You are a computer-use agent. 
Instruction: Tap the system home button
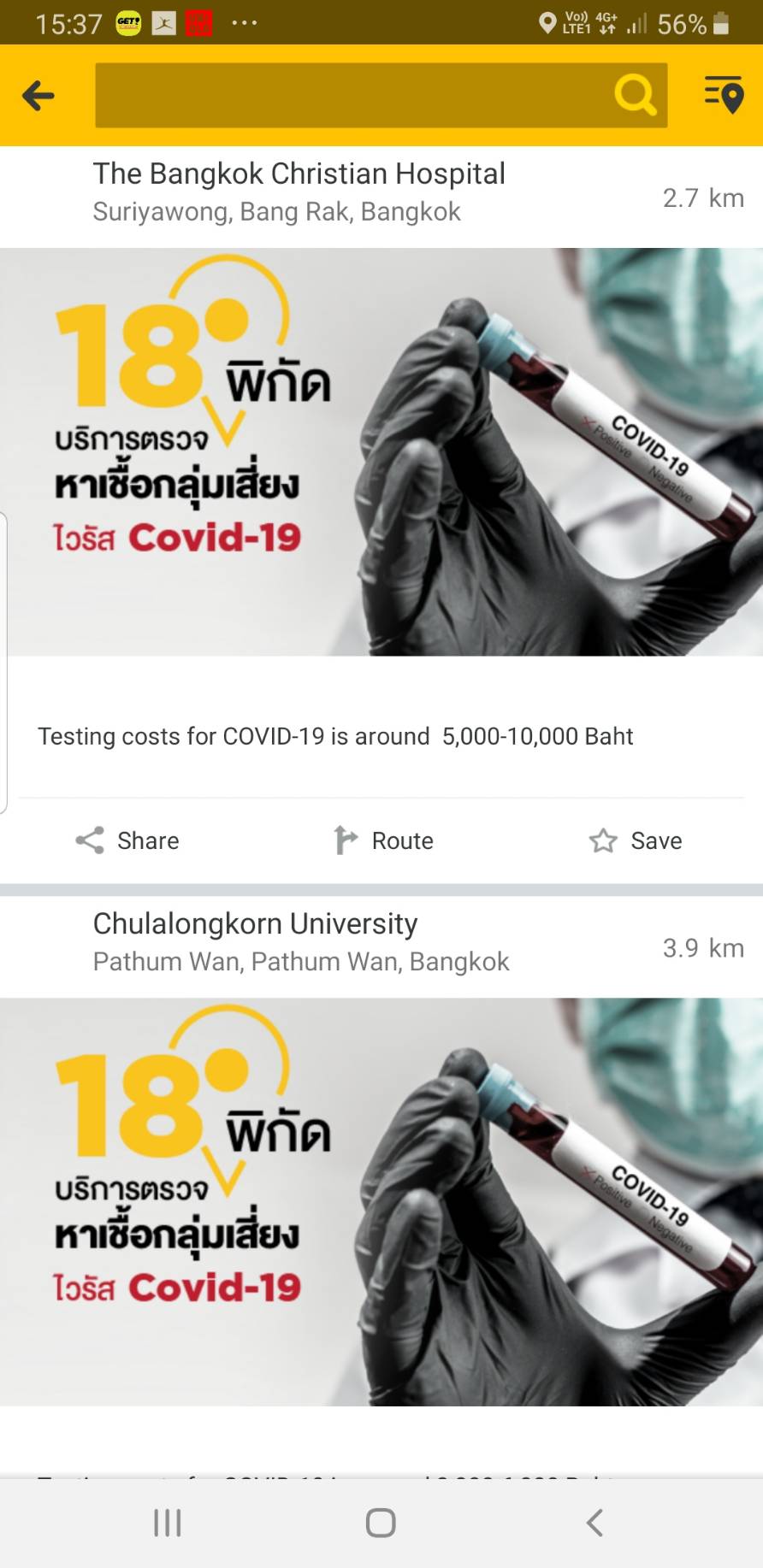click(x=381, y=1523)
